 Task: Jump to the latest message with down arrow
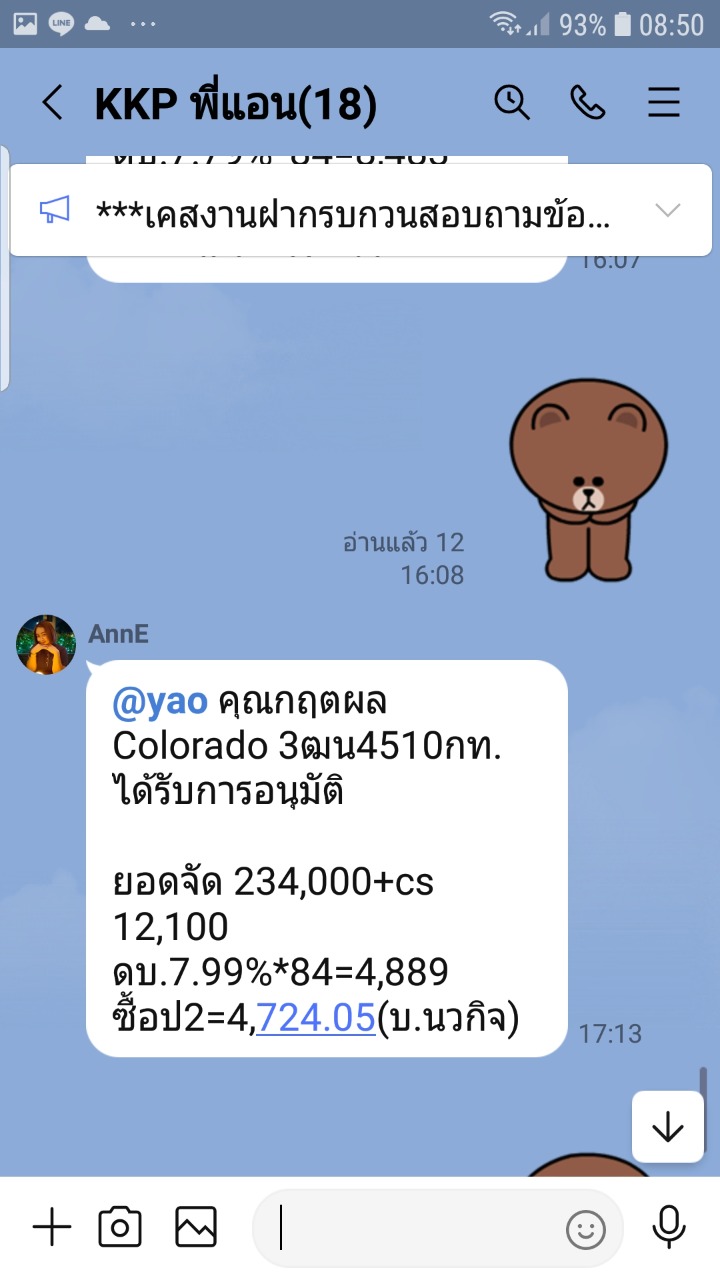click(x=667, y=1127)
